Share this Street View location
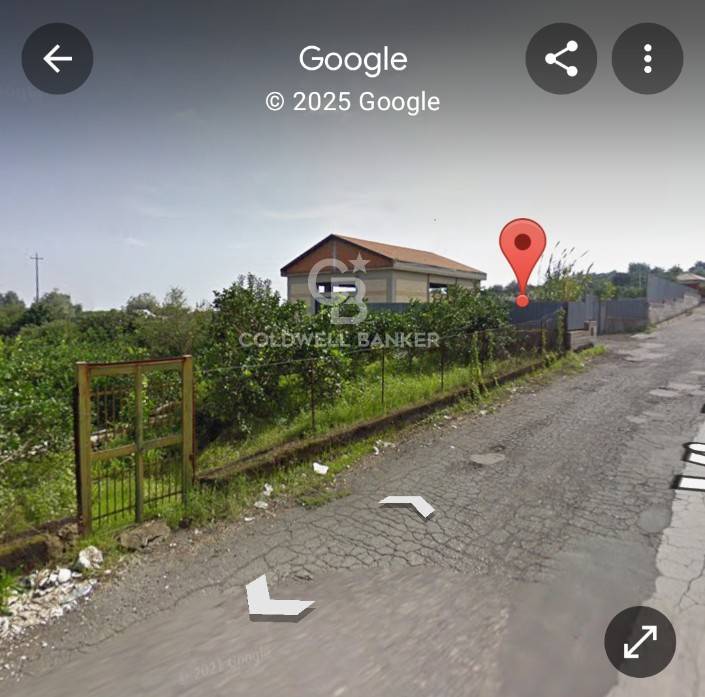This screenshot has width=705, height=697. pos(561,59)
